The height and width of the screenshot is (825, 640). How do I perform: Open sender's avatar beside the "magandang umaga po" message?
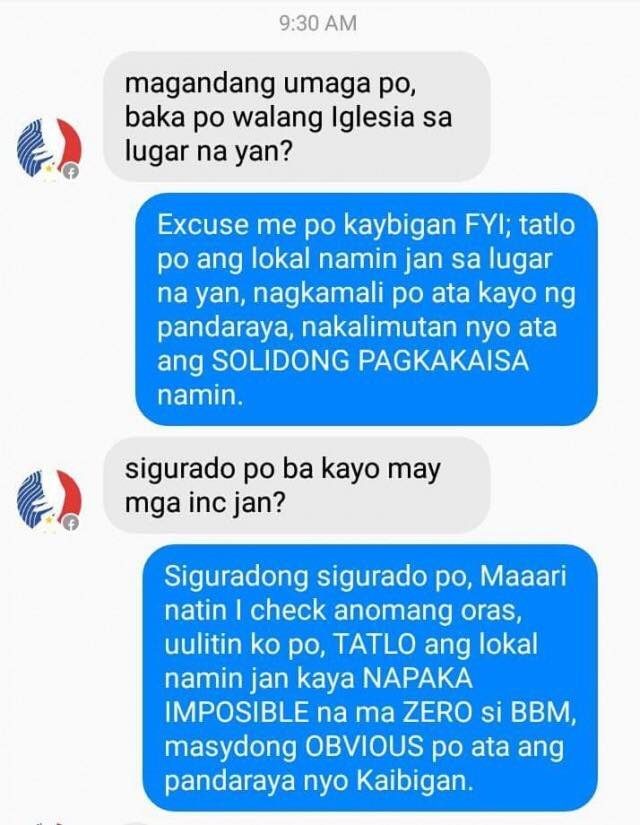point(49,148)
